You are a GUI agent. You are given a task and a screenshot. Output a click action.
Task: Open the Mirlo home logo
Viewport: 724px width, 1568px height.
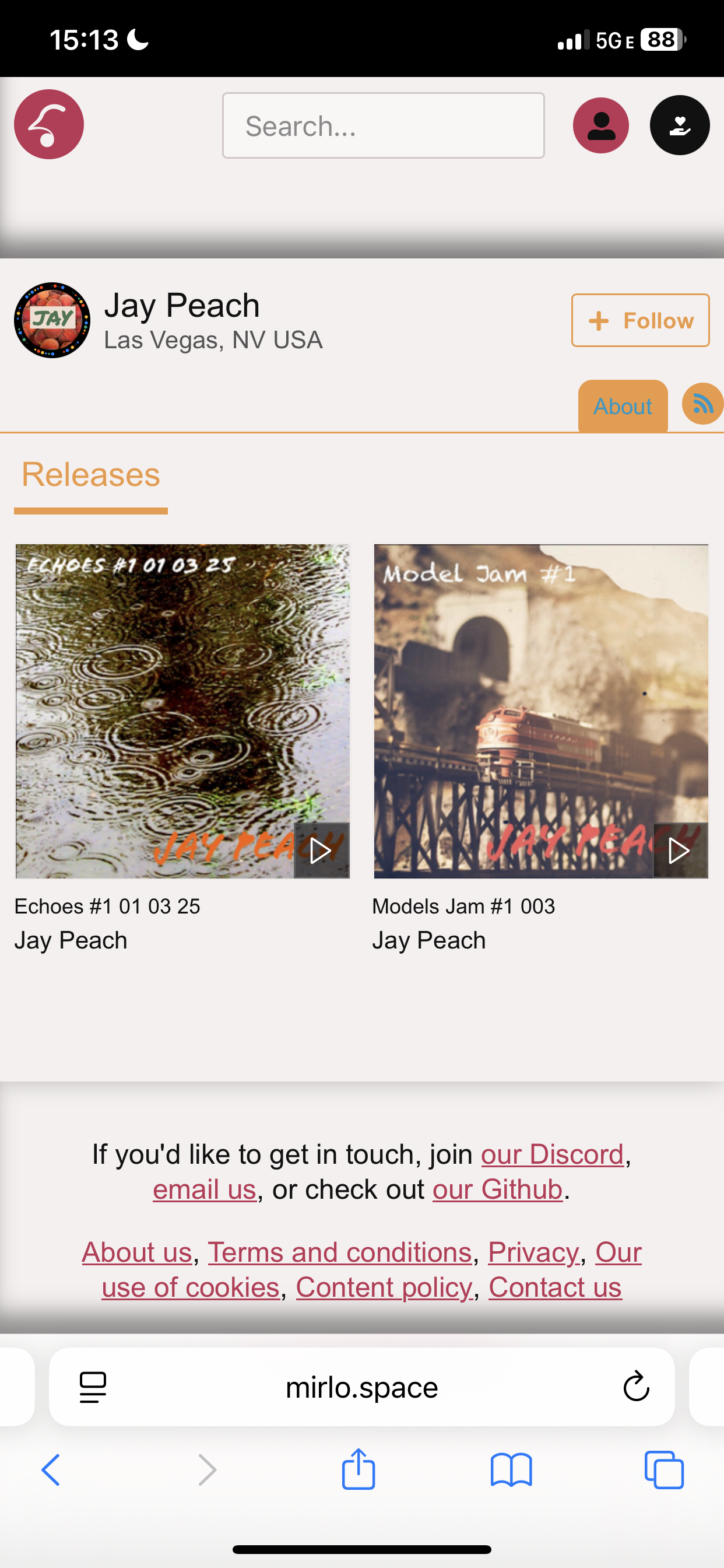coord(48,124)
